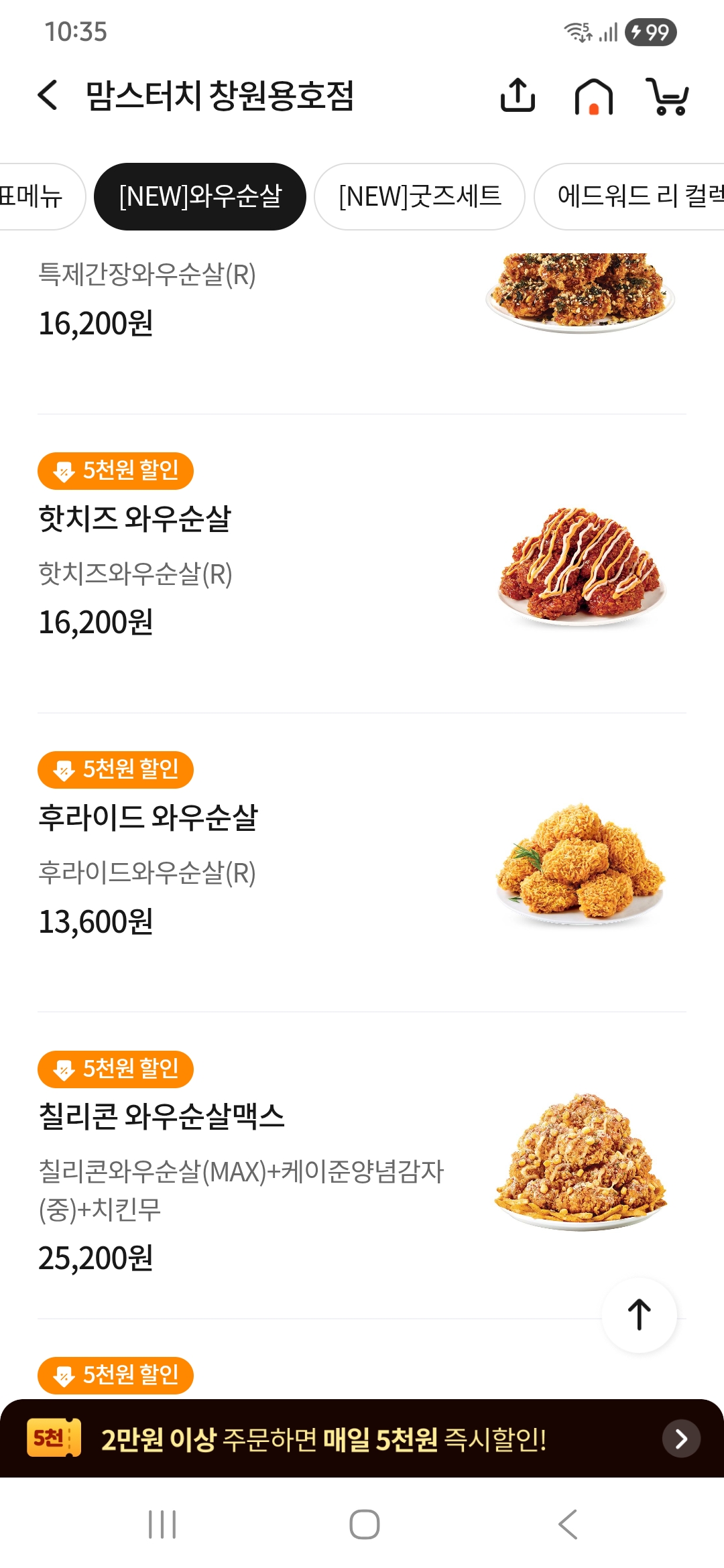Go back from 맘스터치 창원용호점 page

click(48, 95)
